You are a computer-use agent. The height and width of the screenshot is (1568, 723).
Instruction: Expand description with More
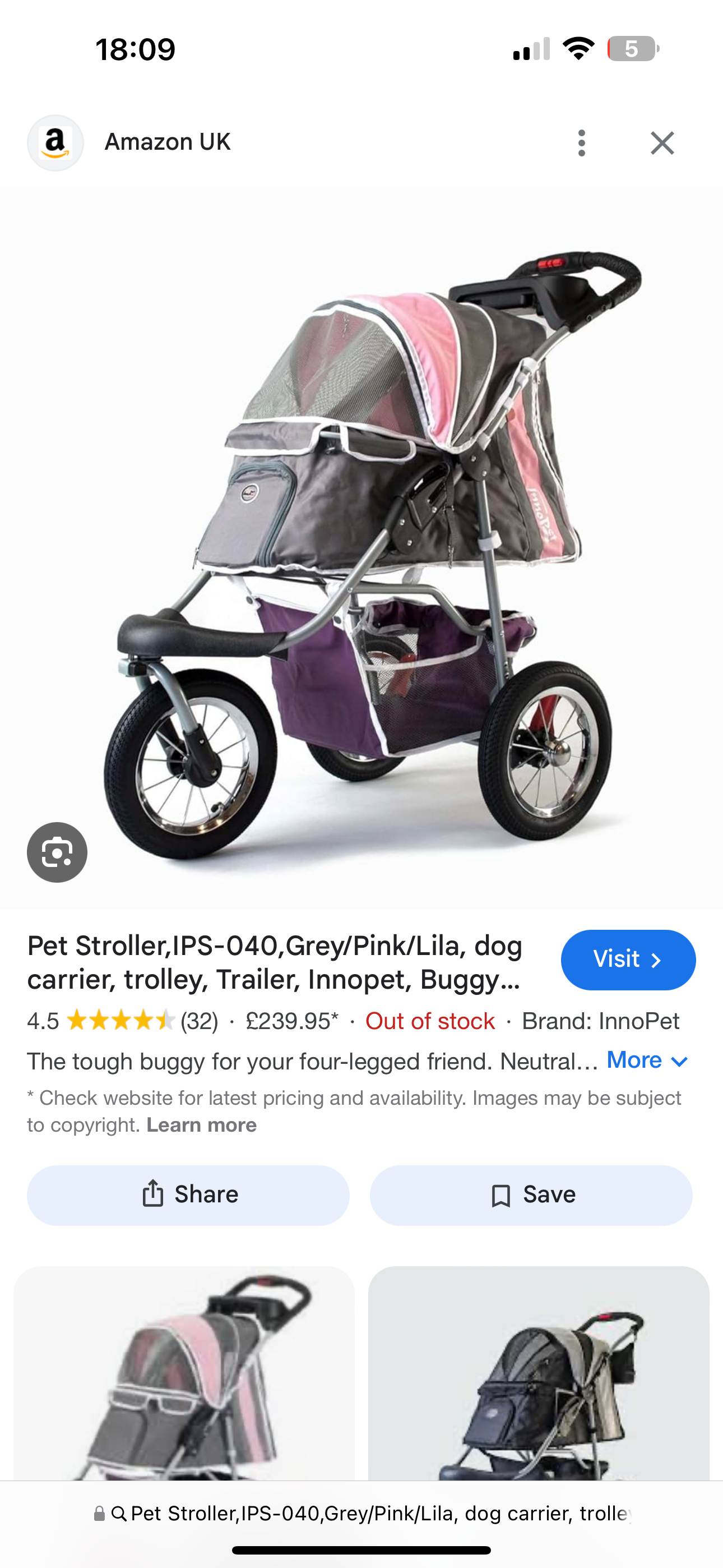click(x=647, y=1060)
